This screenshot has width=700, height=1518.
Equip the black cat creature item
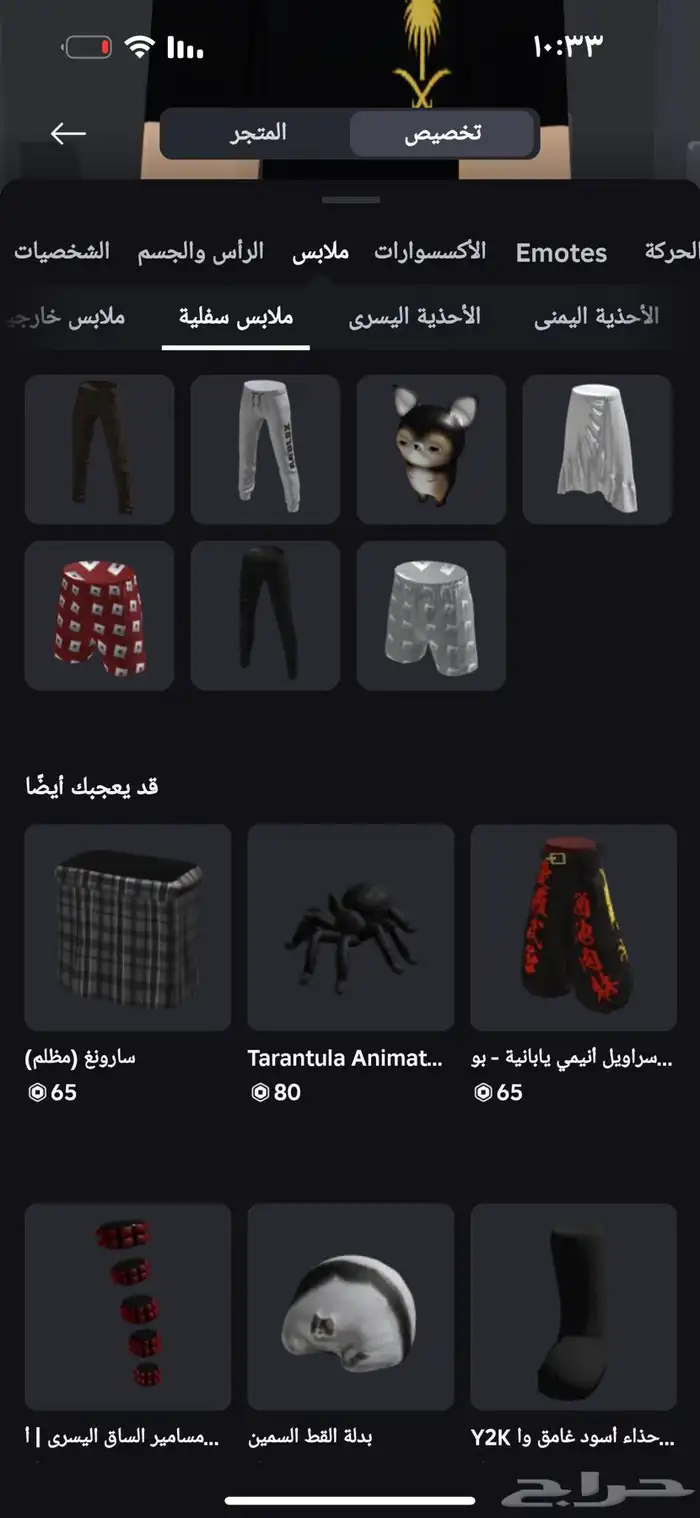431,449
